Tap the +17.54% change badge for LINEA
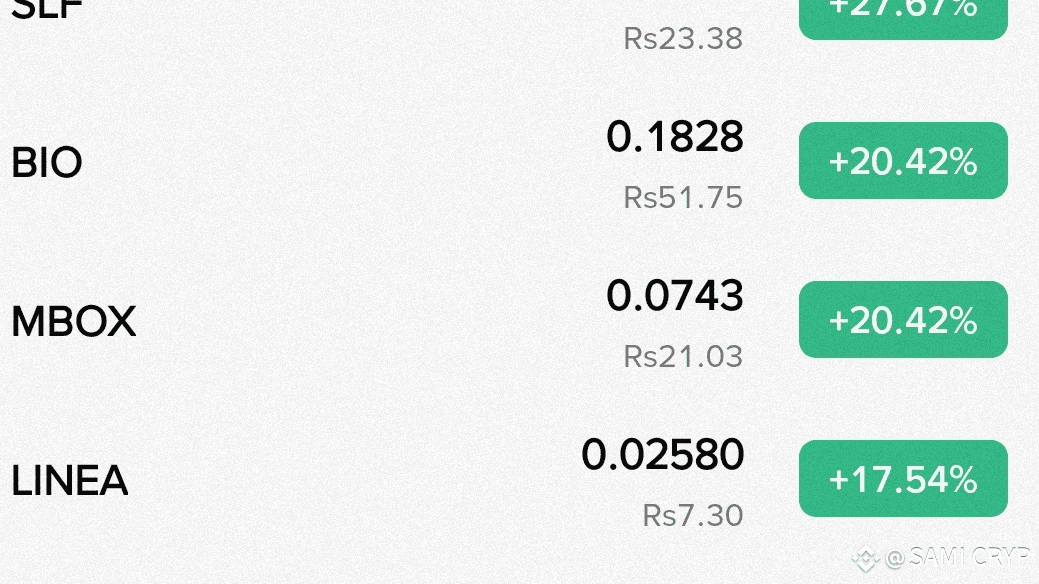Viewport: 1039px width, 584px height. point(903,479)
